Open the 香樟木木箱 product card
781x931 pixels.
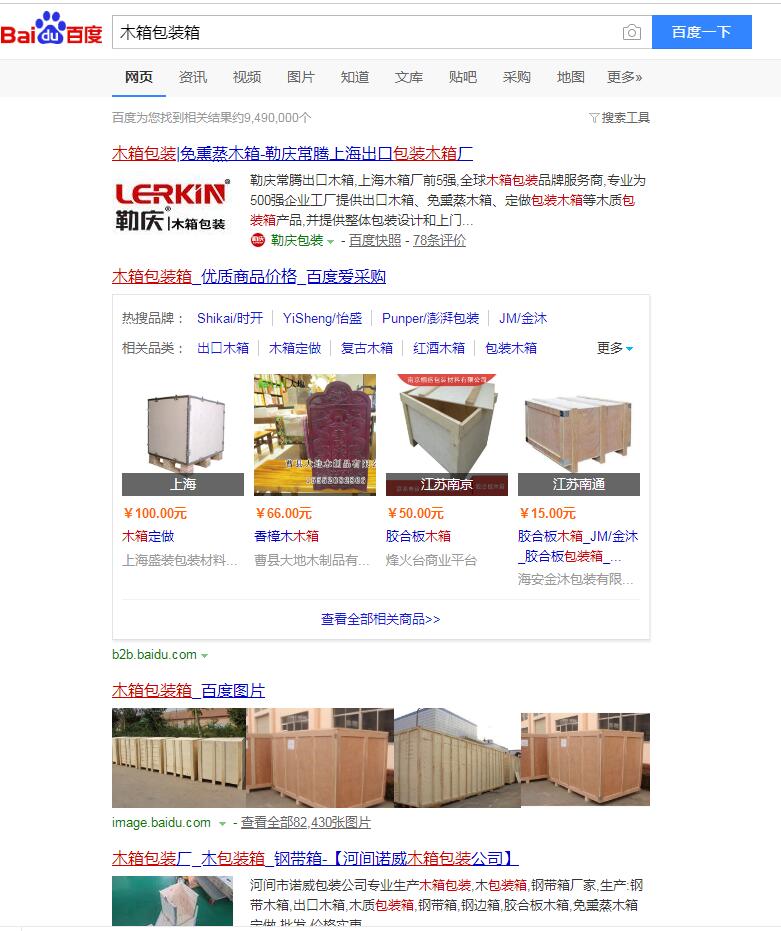click(287, 536)
